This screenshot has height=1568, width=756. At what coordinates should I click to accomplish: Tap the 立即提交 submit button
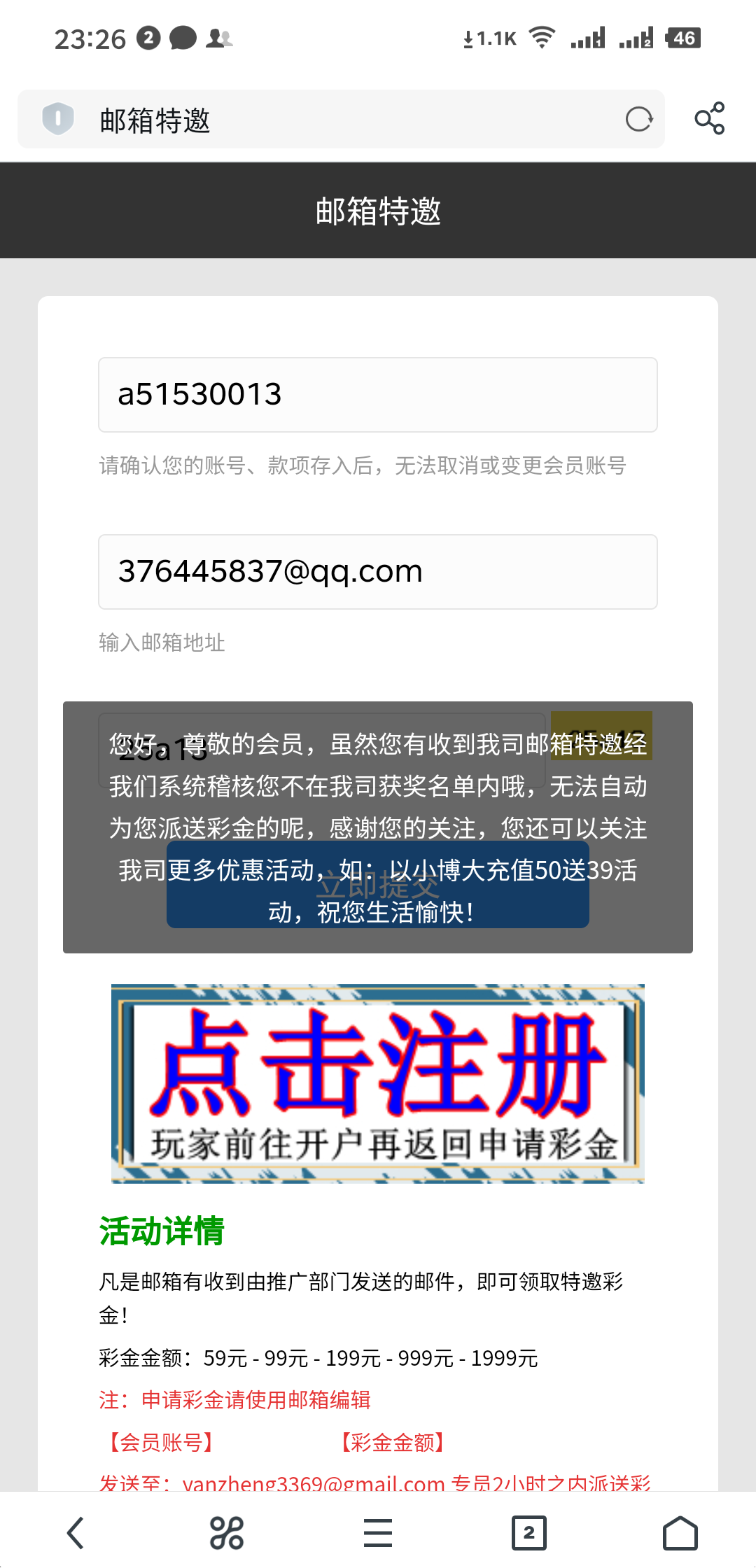pyautogui.click(x=378, y=886)
